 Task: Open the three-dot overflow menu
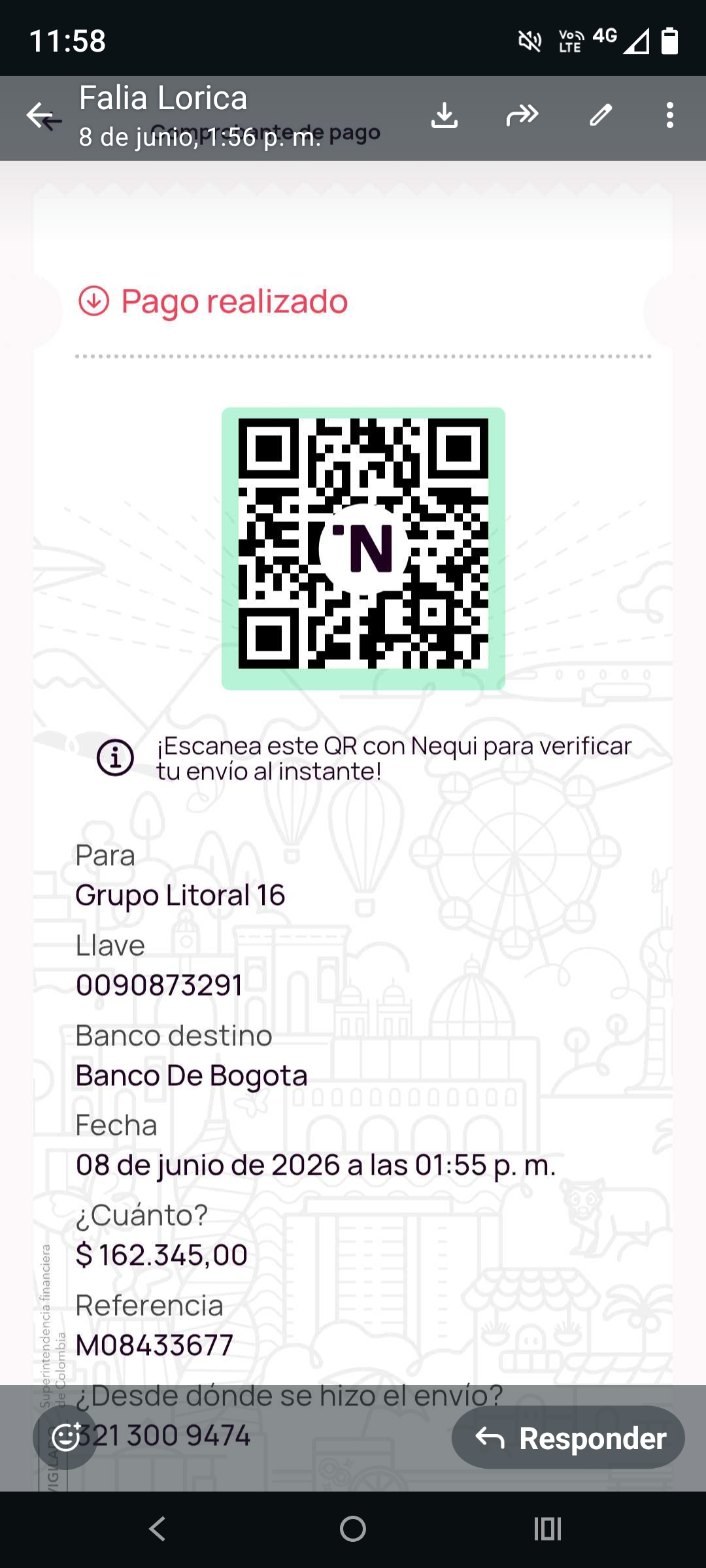[669, 116]
